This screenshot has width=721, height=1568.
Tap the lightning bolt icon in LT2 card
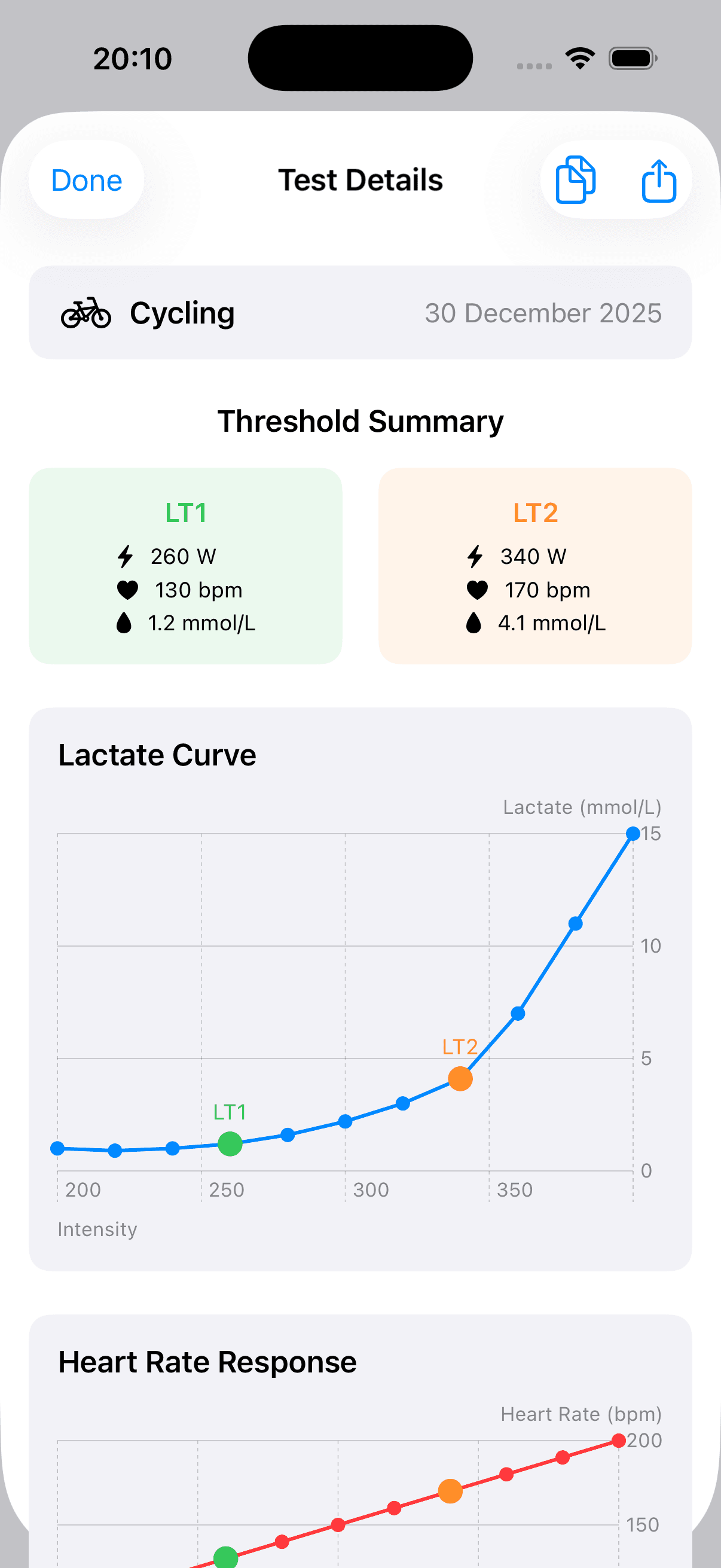475,556
